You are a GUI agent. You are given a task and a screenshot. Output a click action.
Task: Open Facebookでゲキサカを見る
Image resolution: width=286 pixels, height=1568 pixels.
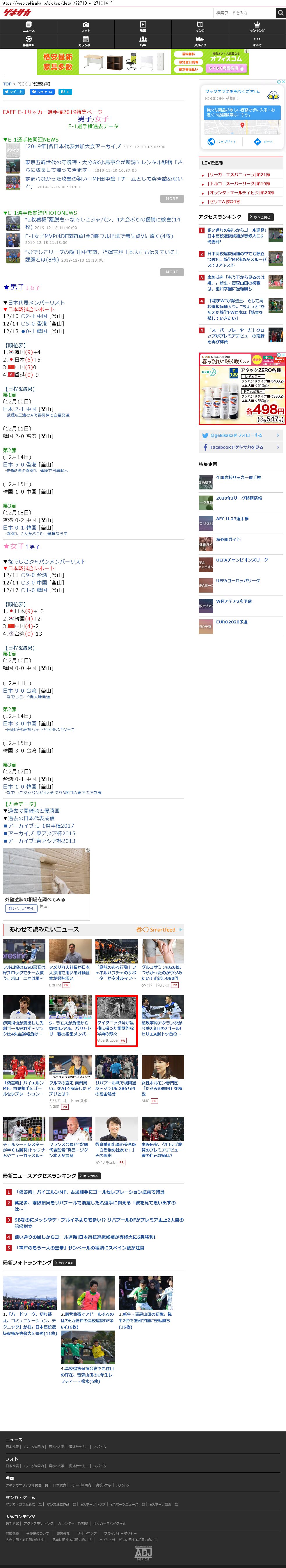[x=237, y=447]
